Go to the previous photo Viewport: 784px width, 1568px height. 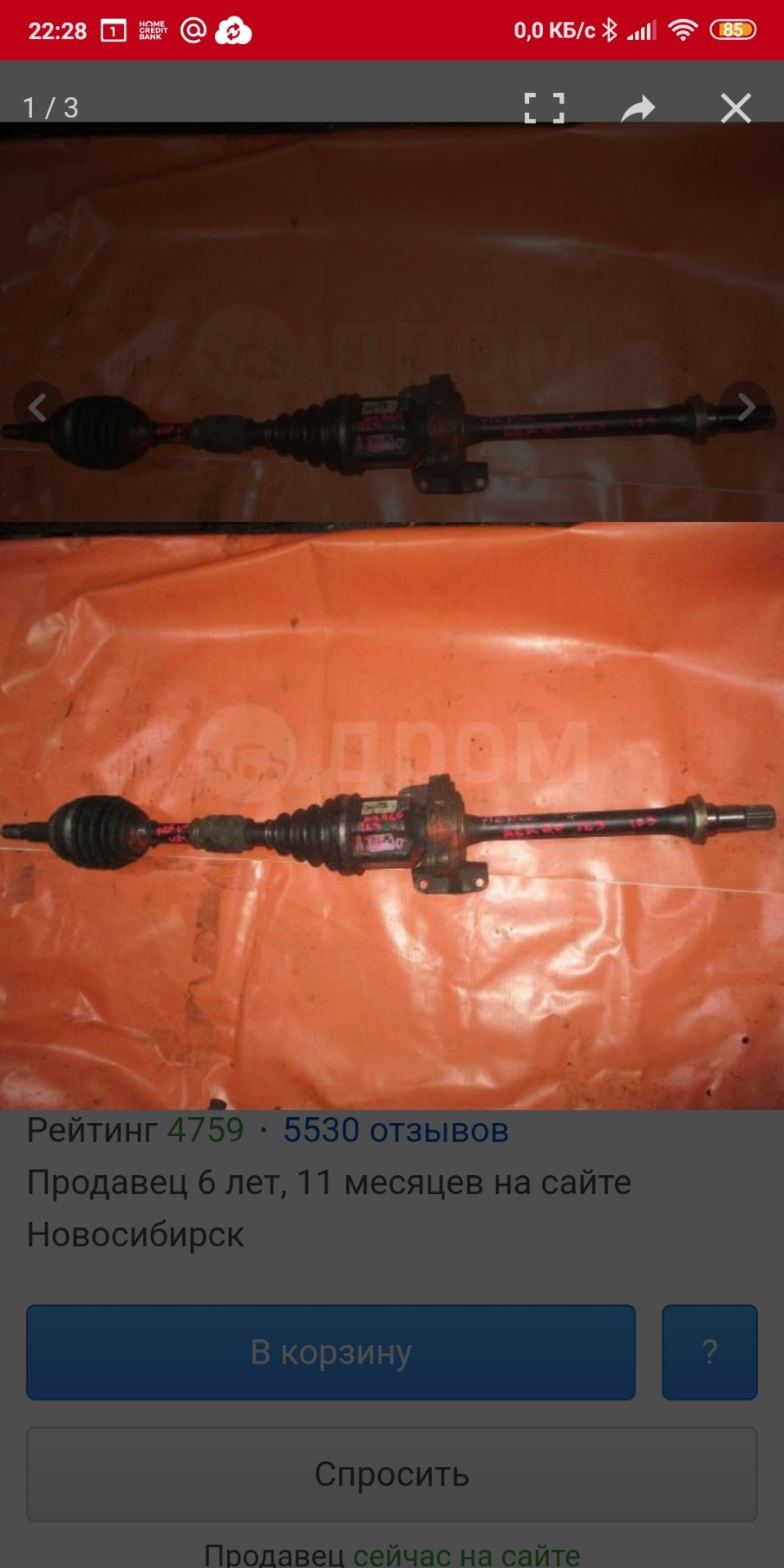click(38, 407)
